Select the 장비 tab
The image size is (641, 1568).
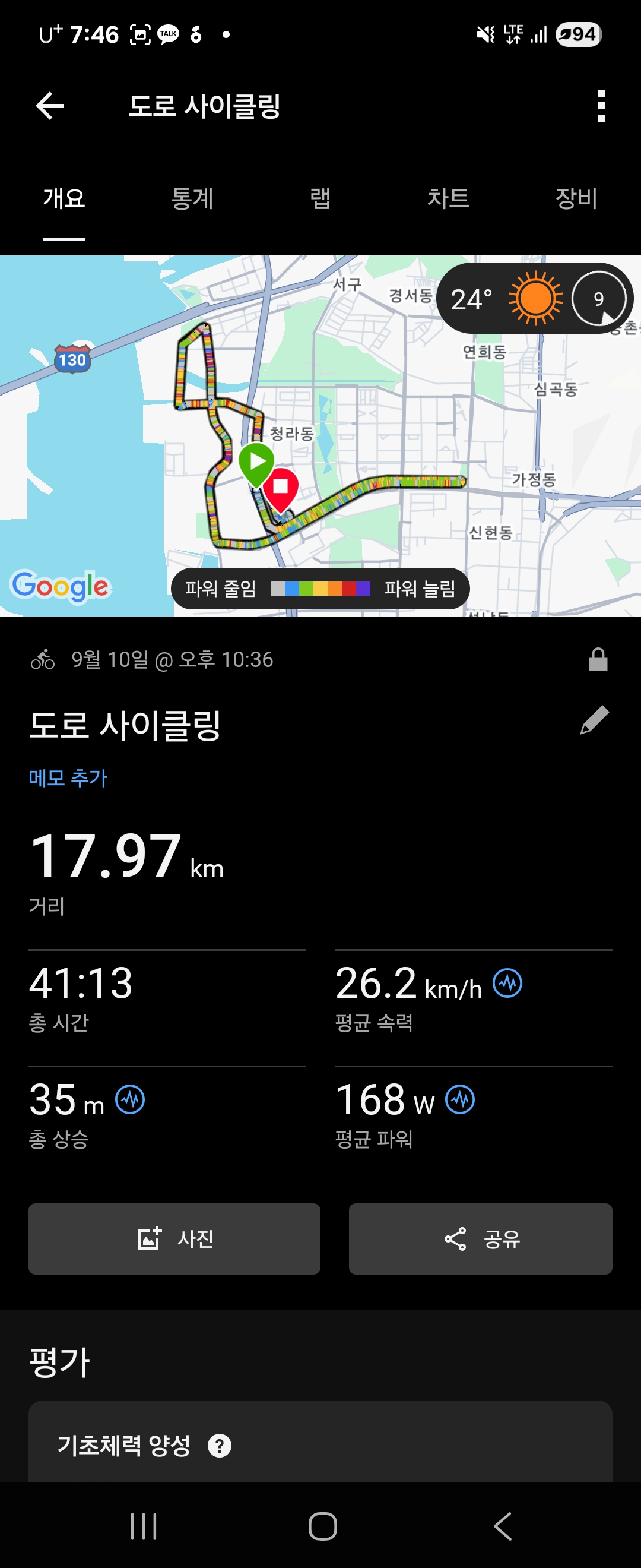[x=576, y=199]
